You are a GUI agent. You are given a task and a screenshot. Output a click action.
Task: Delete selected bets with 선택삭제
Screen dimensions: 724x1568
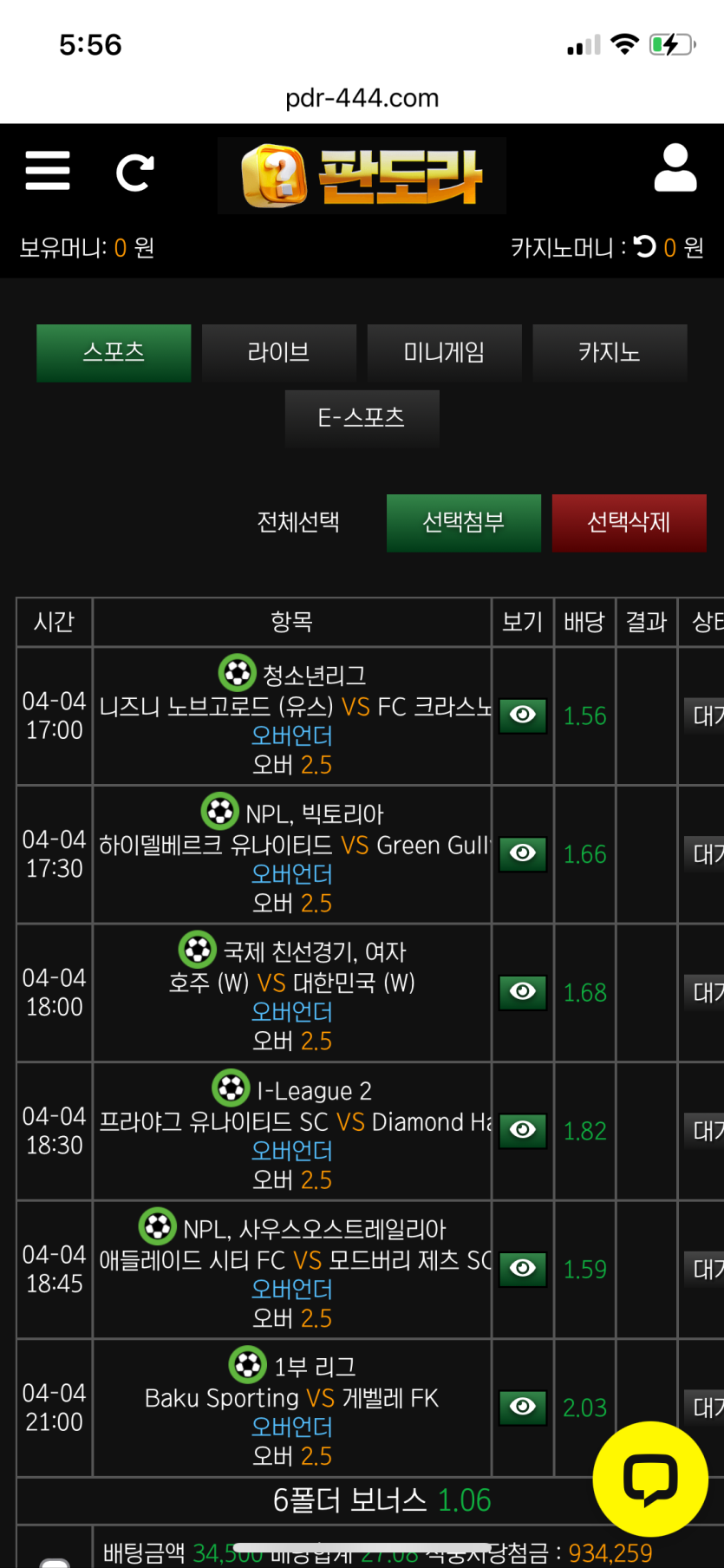point(629,523)
